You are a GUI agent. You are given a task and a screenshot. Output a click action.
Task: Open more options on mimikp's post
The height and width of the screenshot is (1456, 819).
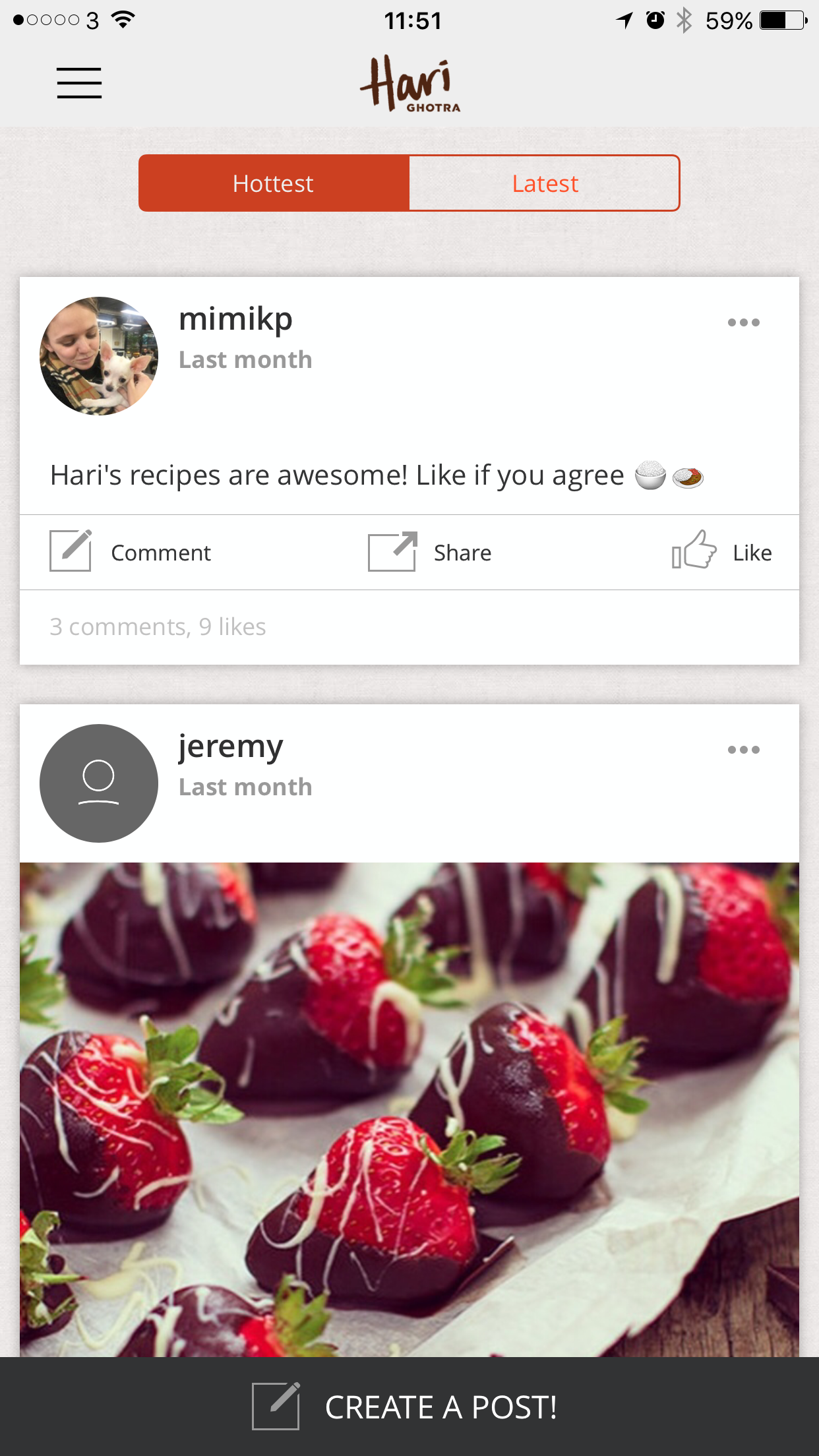(x=743, y=322)
